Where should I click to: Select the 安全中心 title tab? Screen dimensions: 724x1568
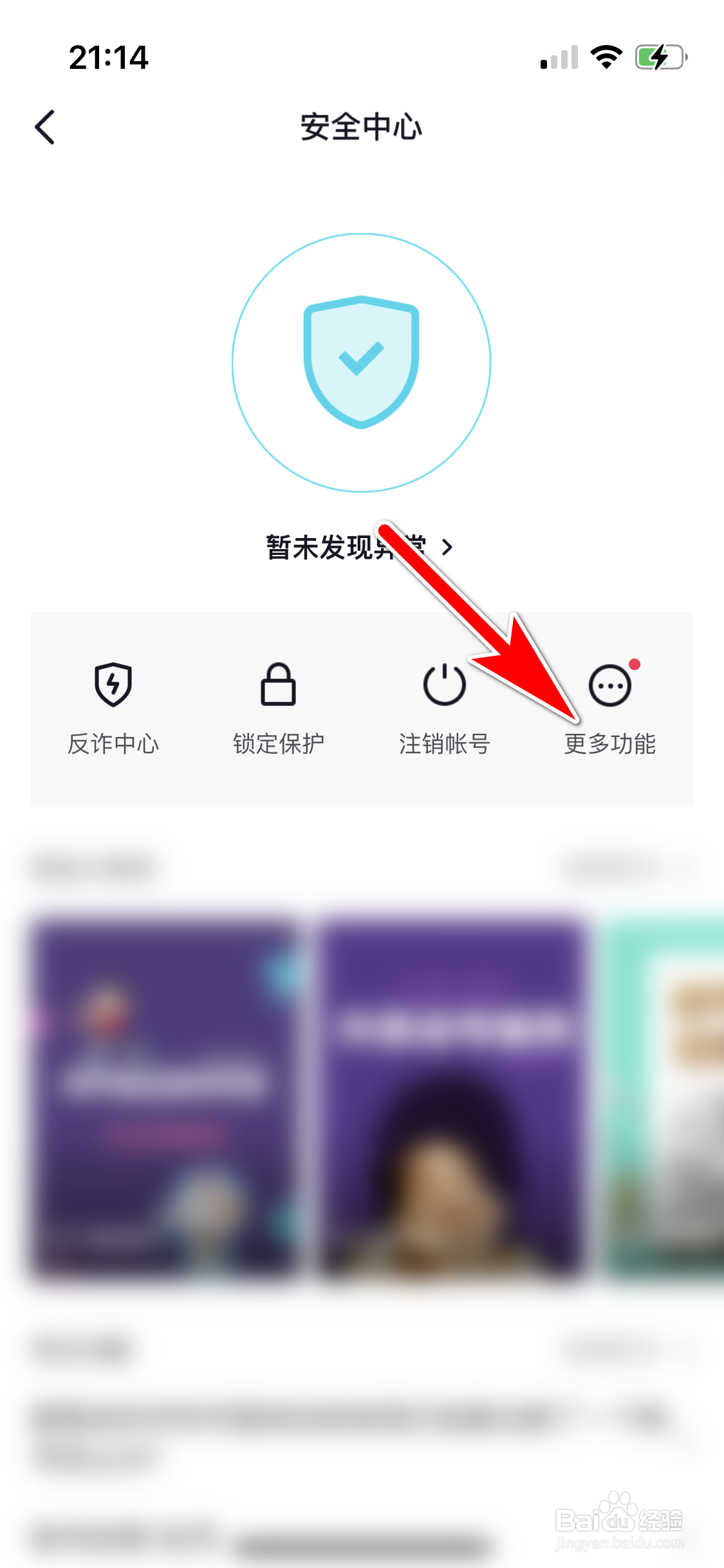point(362,127)
